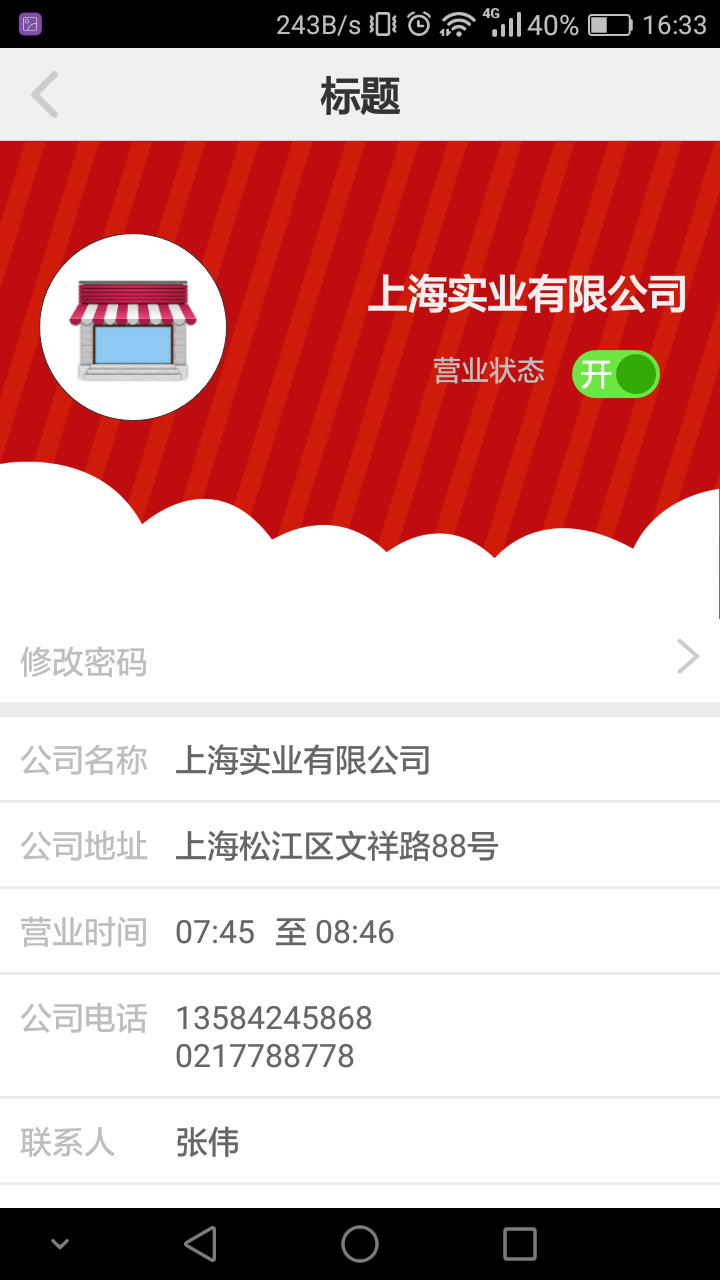
Task: Edit the 公司电话 phone numbers row
Action: click(360, 1036)
